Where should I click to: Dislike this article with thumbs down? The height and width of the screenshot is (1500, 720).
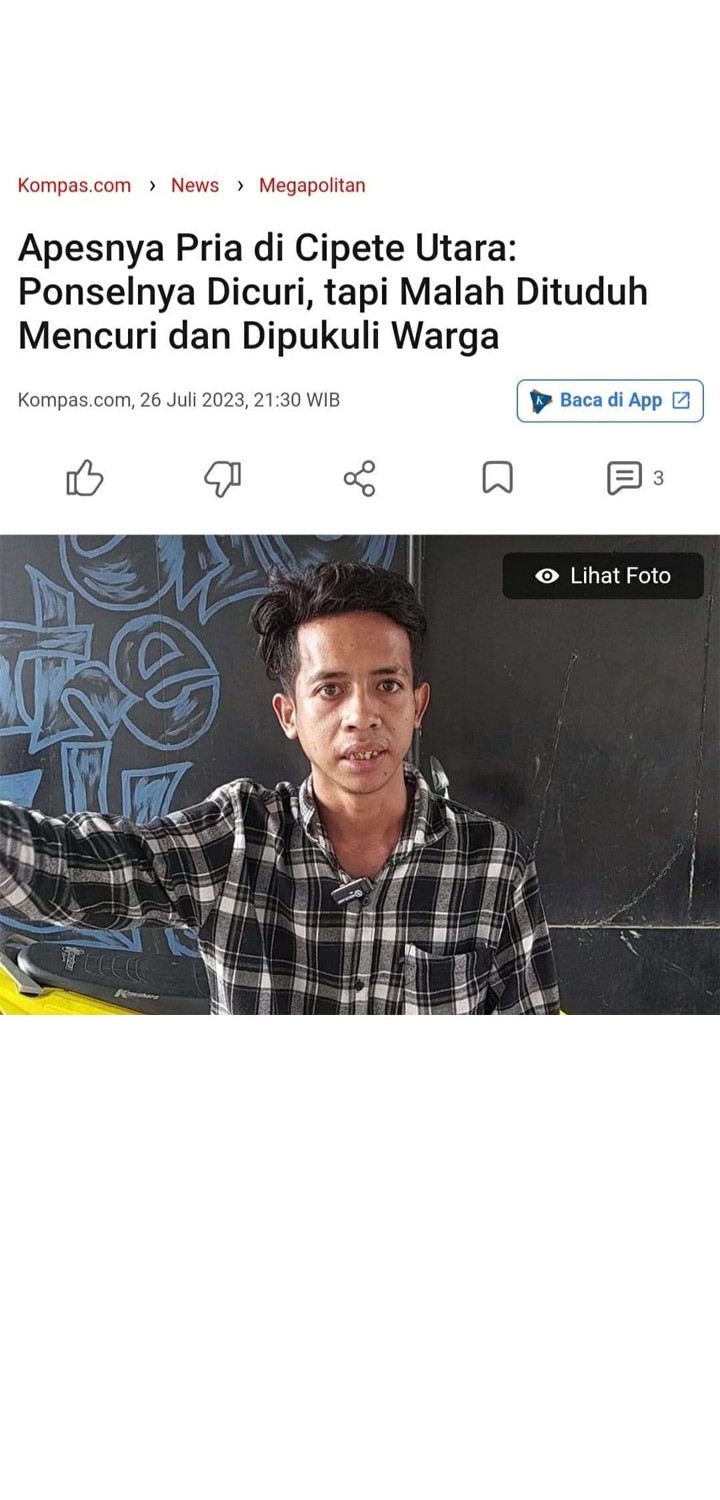(222, 479)
